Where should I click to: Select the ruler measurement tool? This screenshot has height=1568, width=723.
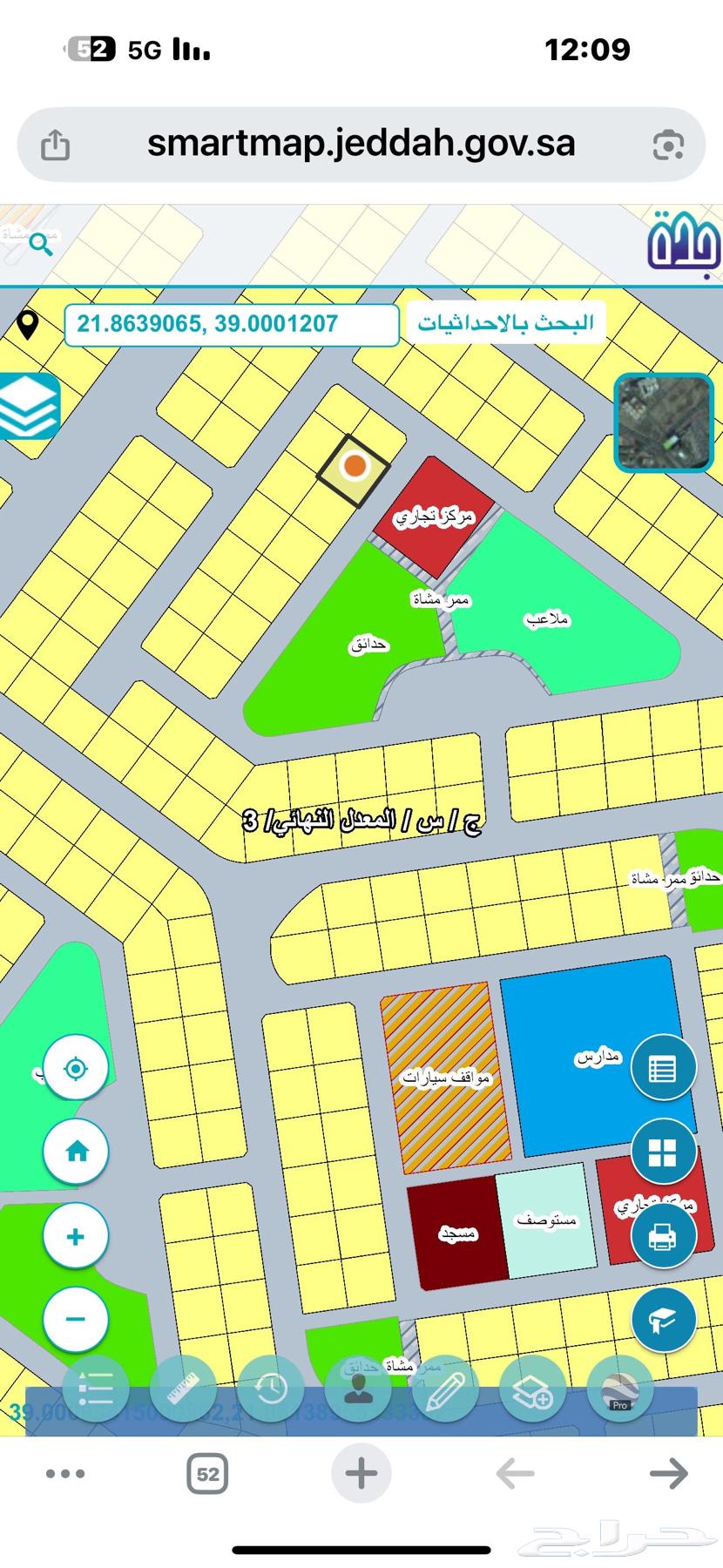(x=183, y=1388)
